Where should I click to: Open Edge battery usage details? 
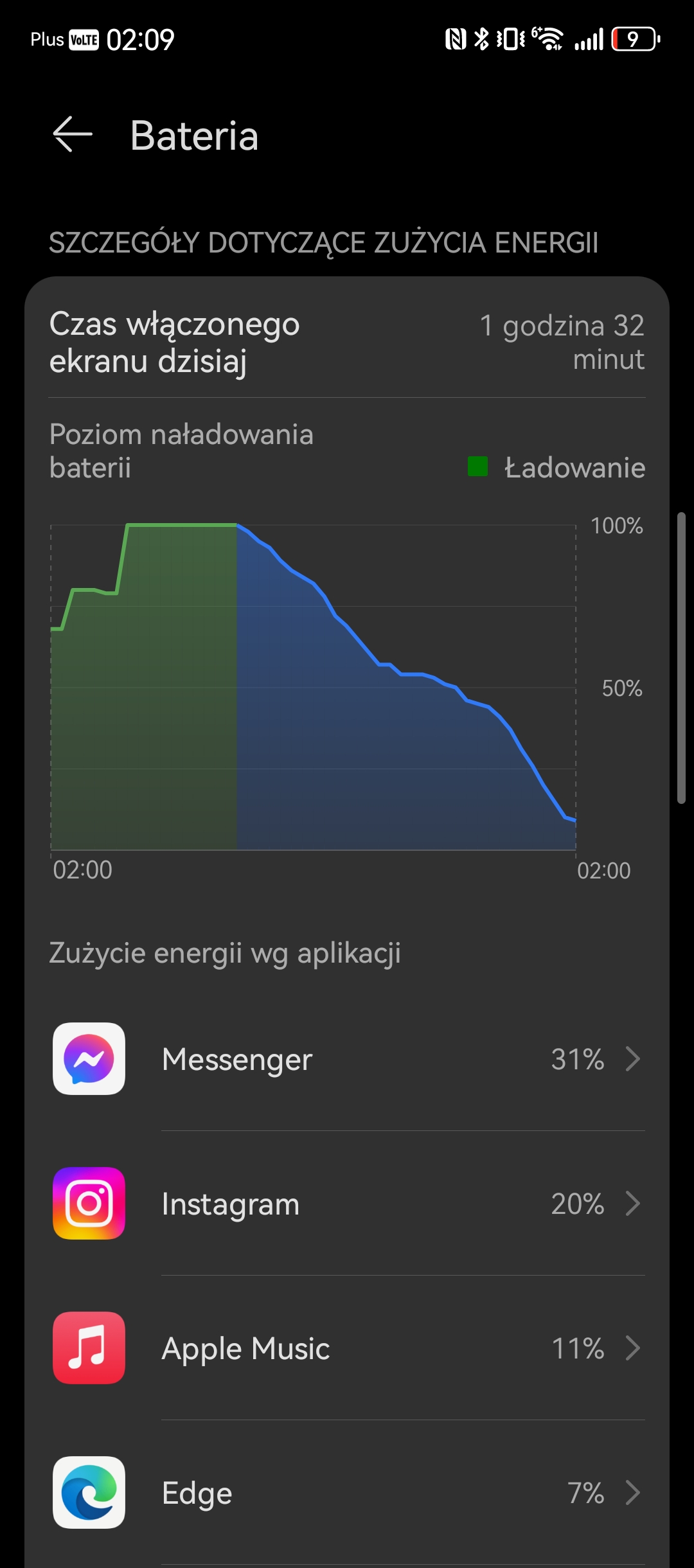click(x=347, y=1493)
